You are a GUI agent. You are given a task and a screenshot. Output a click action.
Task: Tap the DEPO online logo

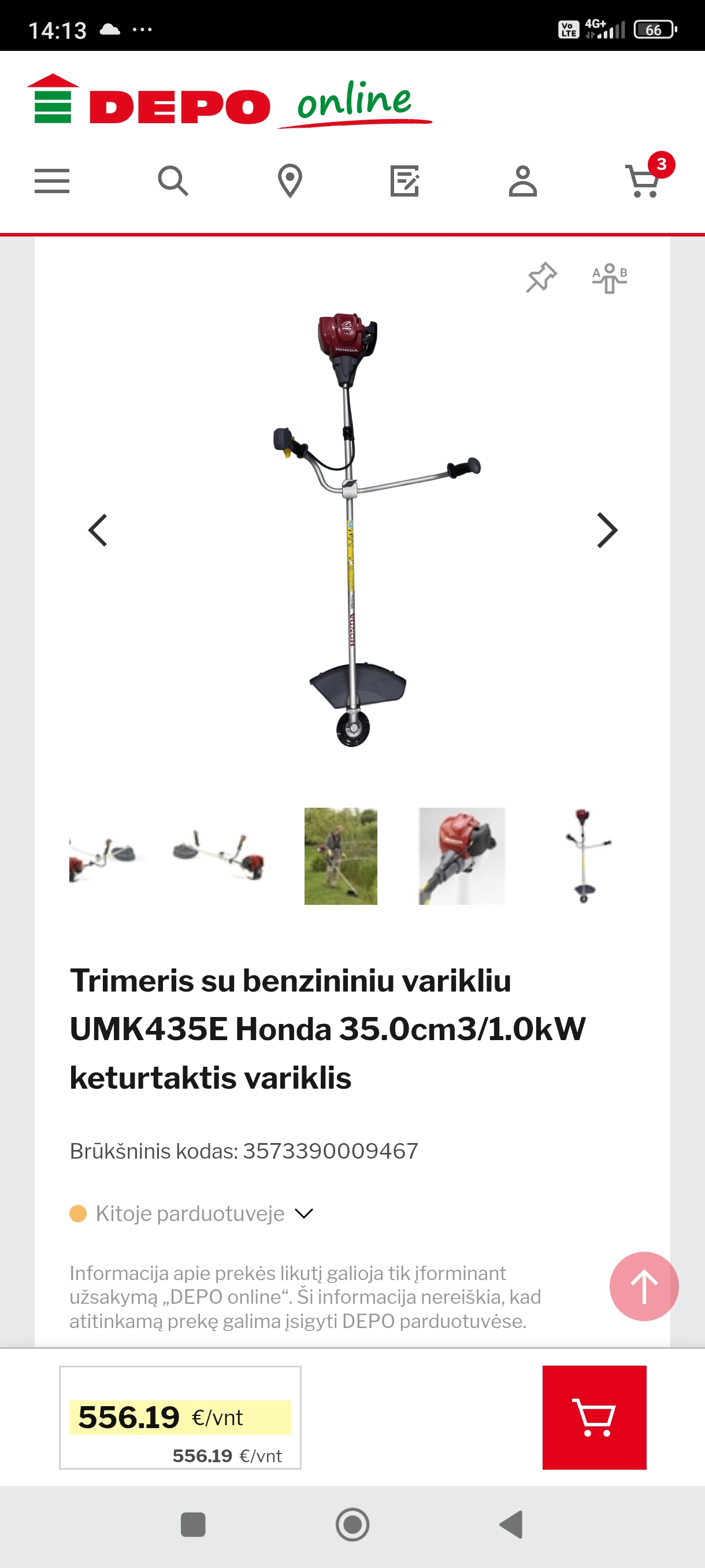(229, 102)
